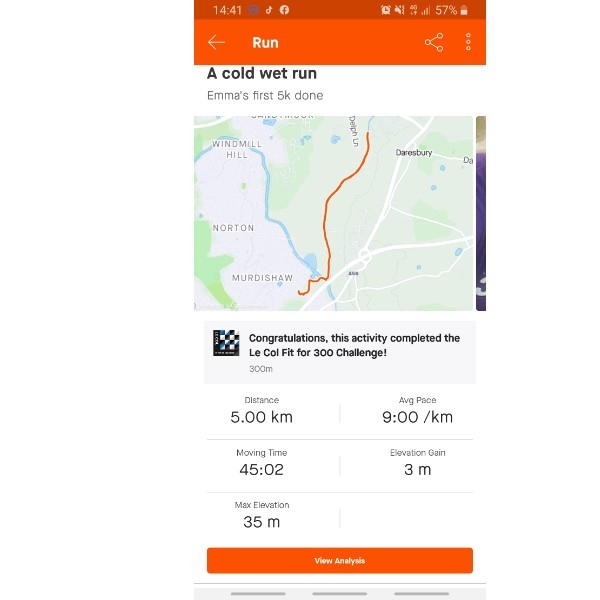
Task: Go back using the arrow icon
Action: pyautogui.click(x=216, y=42)
